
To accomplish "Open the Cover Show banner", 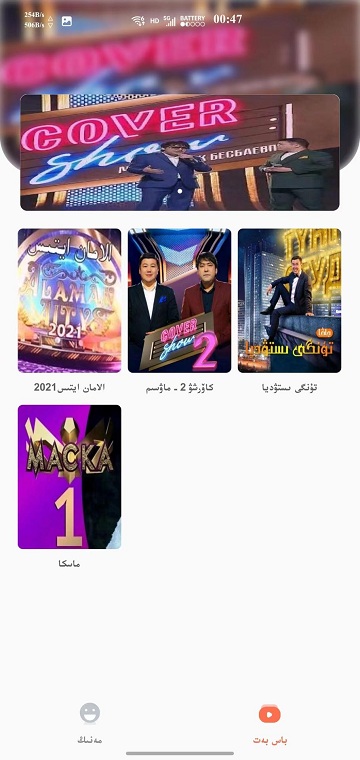I will [180, 152].
